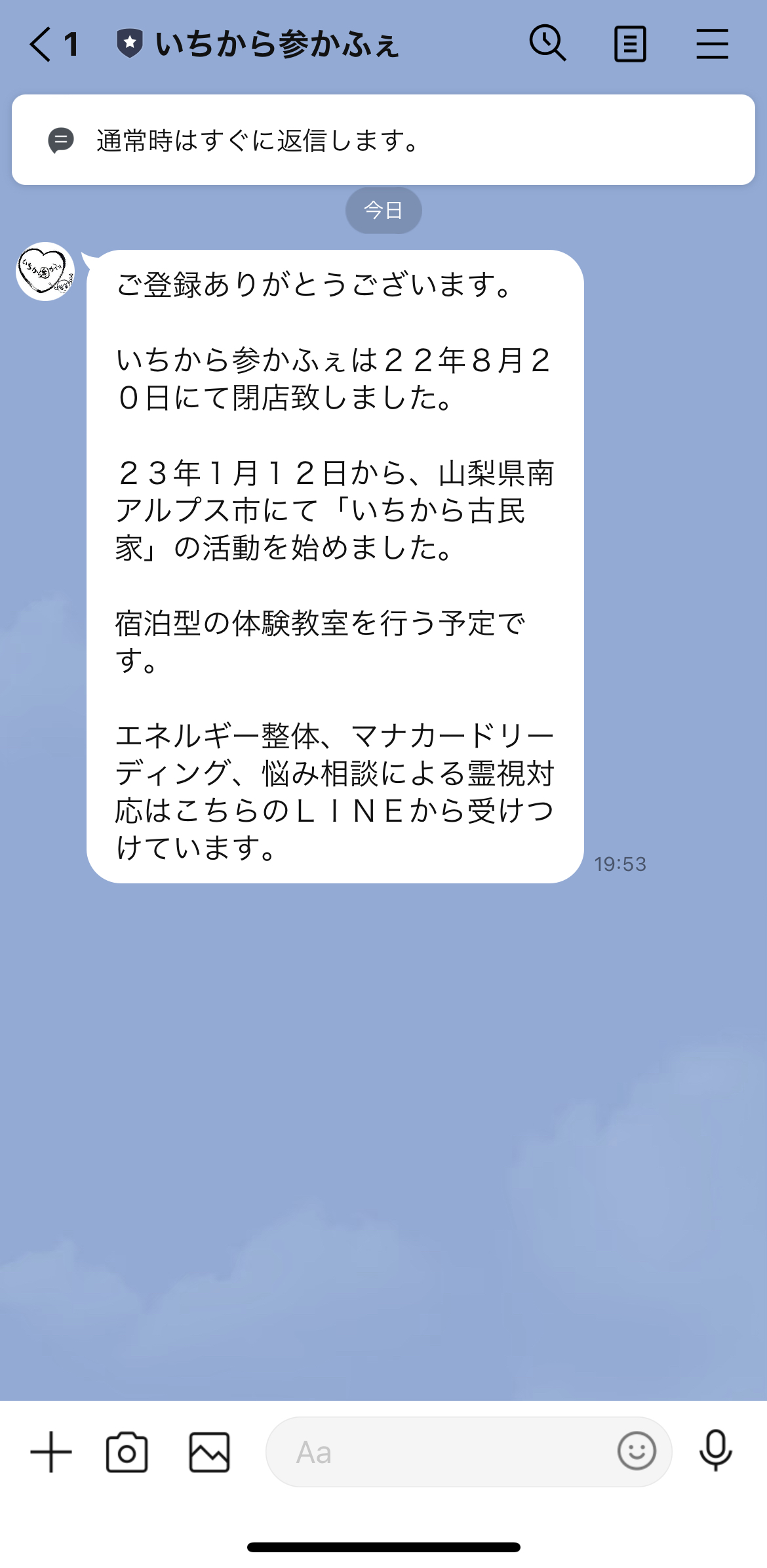Tap the heart-logo profile avatar
The image size is (767, 1568).
coord(45,272)
